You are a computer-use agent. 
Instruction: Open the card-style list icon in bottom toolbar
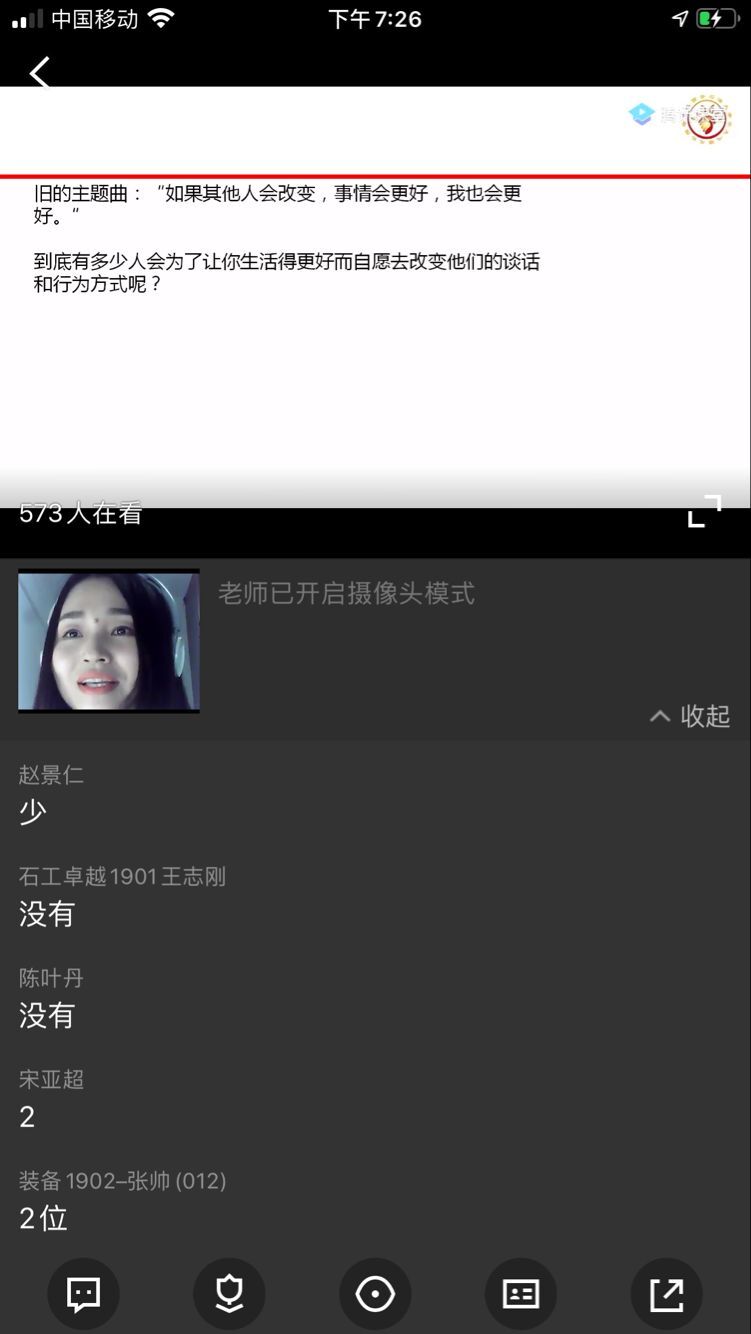(521, 1294)
